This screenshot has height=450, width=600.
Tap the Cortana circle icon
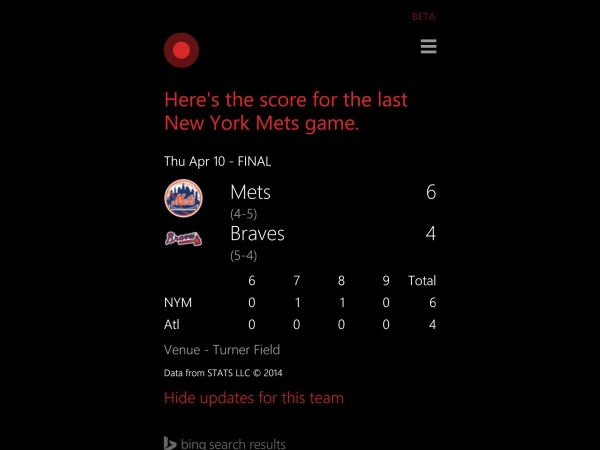[182, 50]
